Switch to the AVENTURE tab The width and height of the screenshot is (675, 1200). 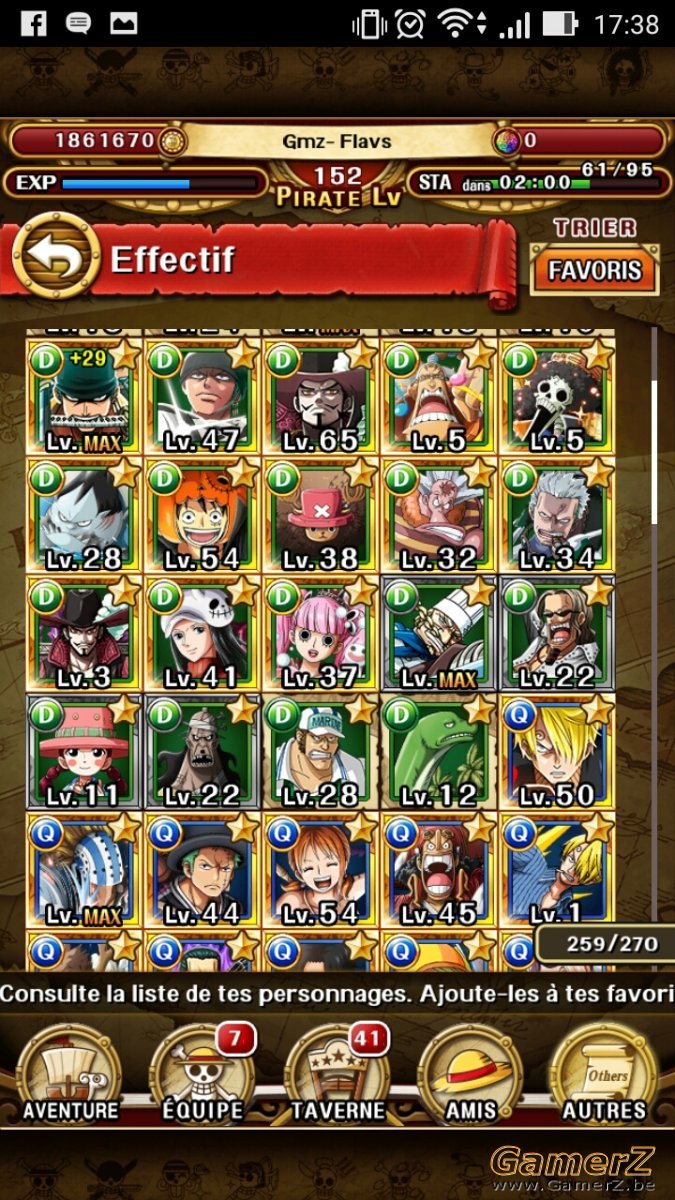pyautogui.click(x=70, y=1076)
